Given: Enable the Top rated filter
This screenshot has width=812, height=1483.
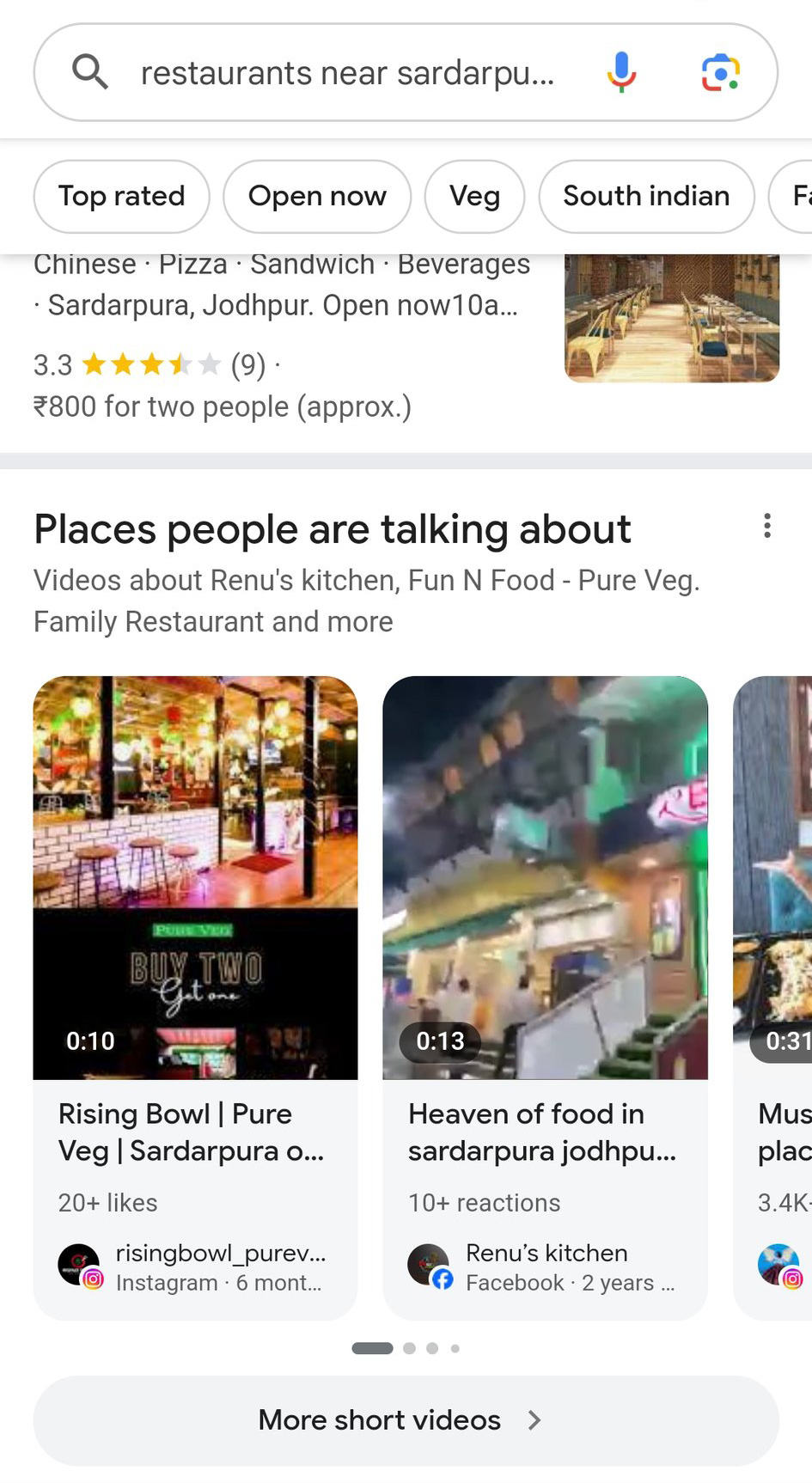Looking at the screenshot, I should pyautogui.click(x=121, y=197).
